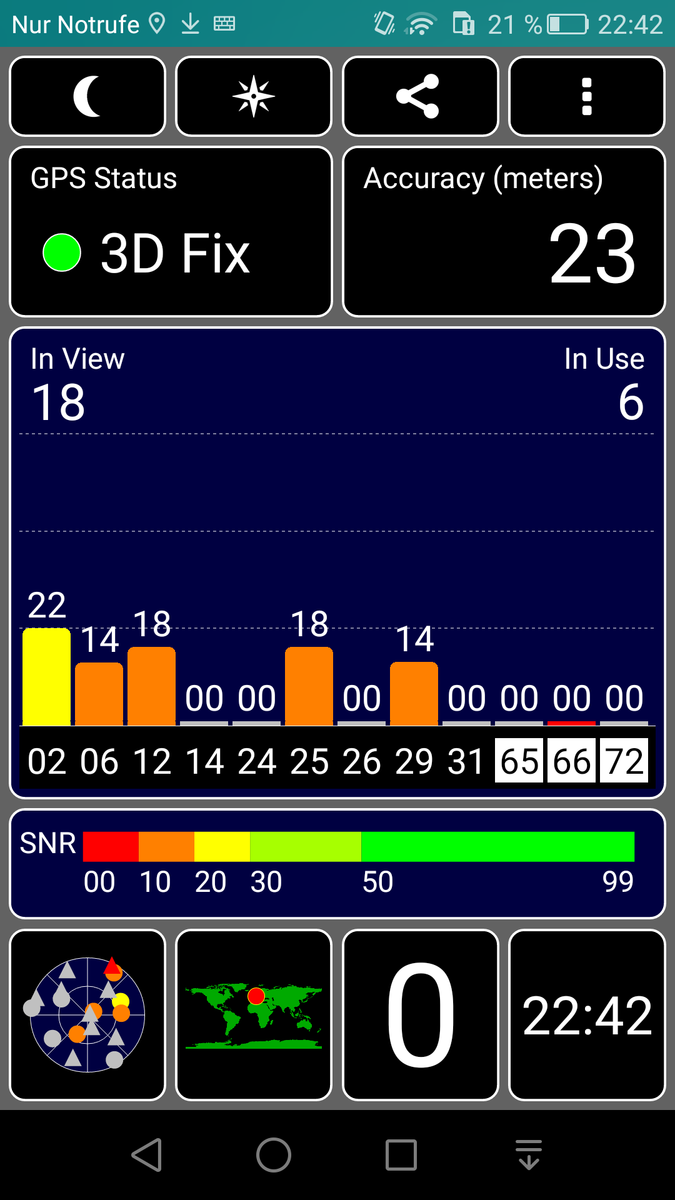Open the world map location tile
Screen dimensions: 675x1200
(x=254, y=1015)
